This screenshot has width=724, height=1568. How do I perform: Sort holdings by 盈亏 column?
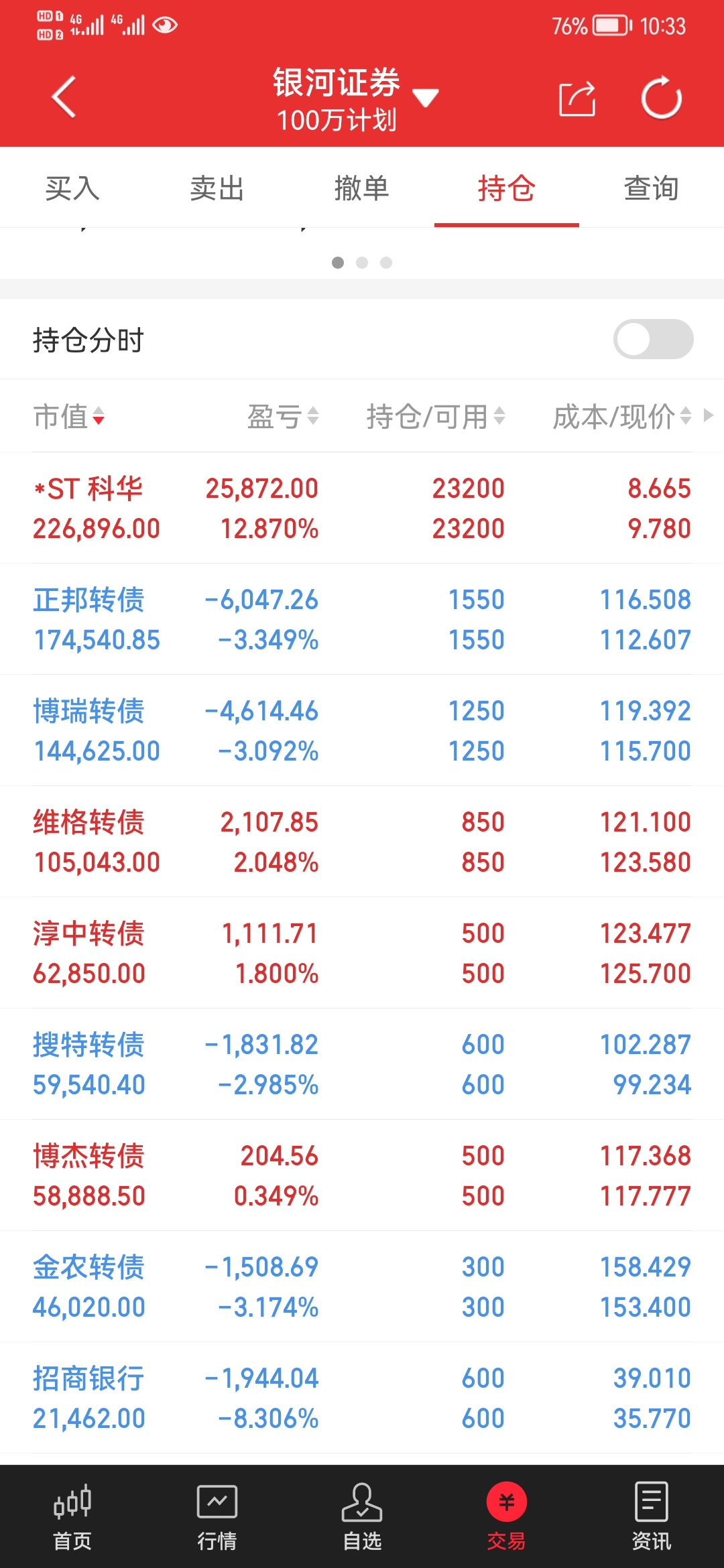[283, 416]
